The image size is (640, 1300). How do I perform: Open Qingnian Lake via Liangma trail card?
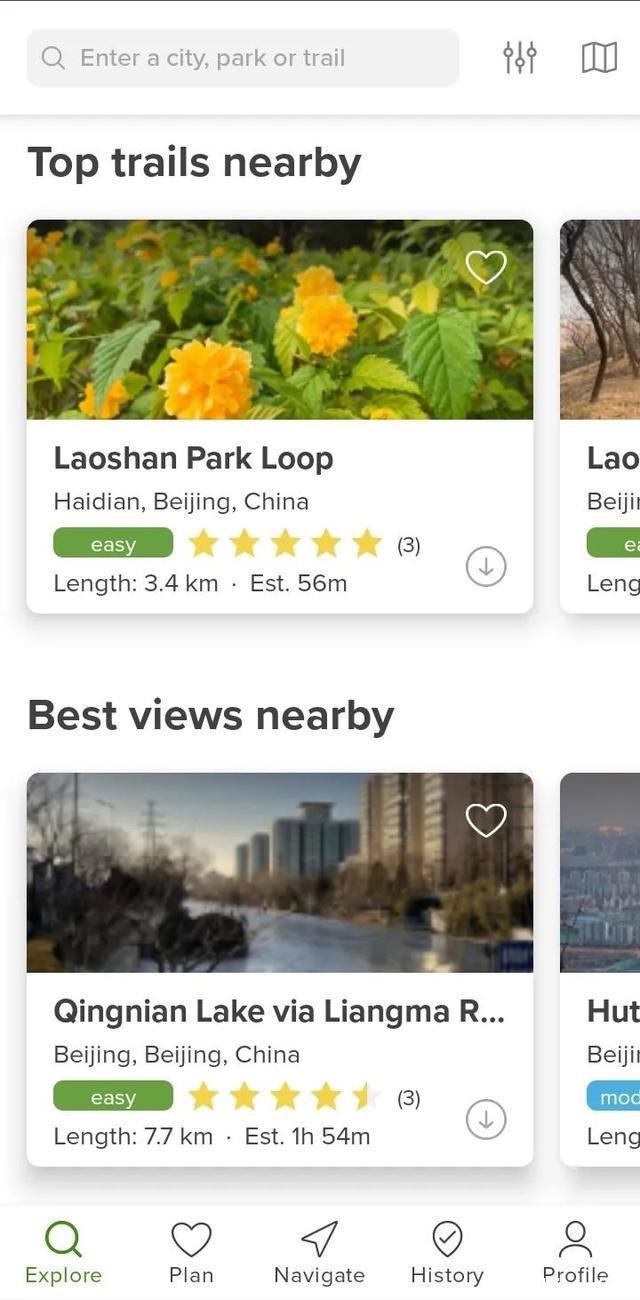278,1012
